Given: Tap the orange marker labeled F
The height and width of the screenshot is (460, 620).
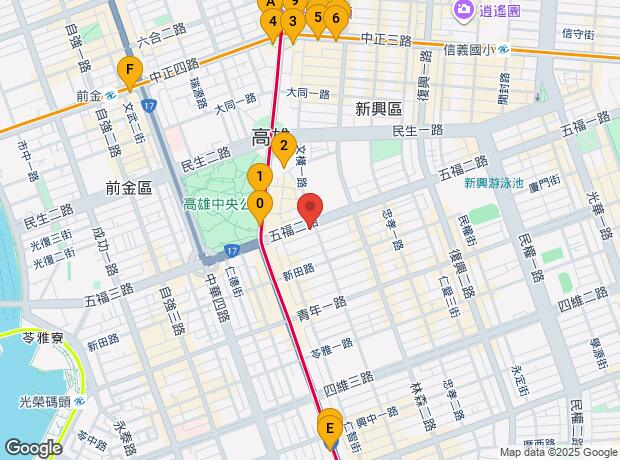Looking at the screenshot, I should [127, 71].
